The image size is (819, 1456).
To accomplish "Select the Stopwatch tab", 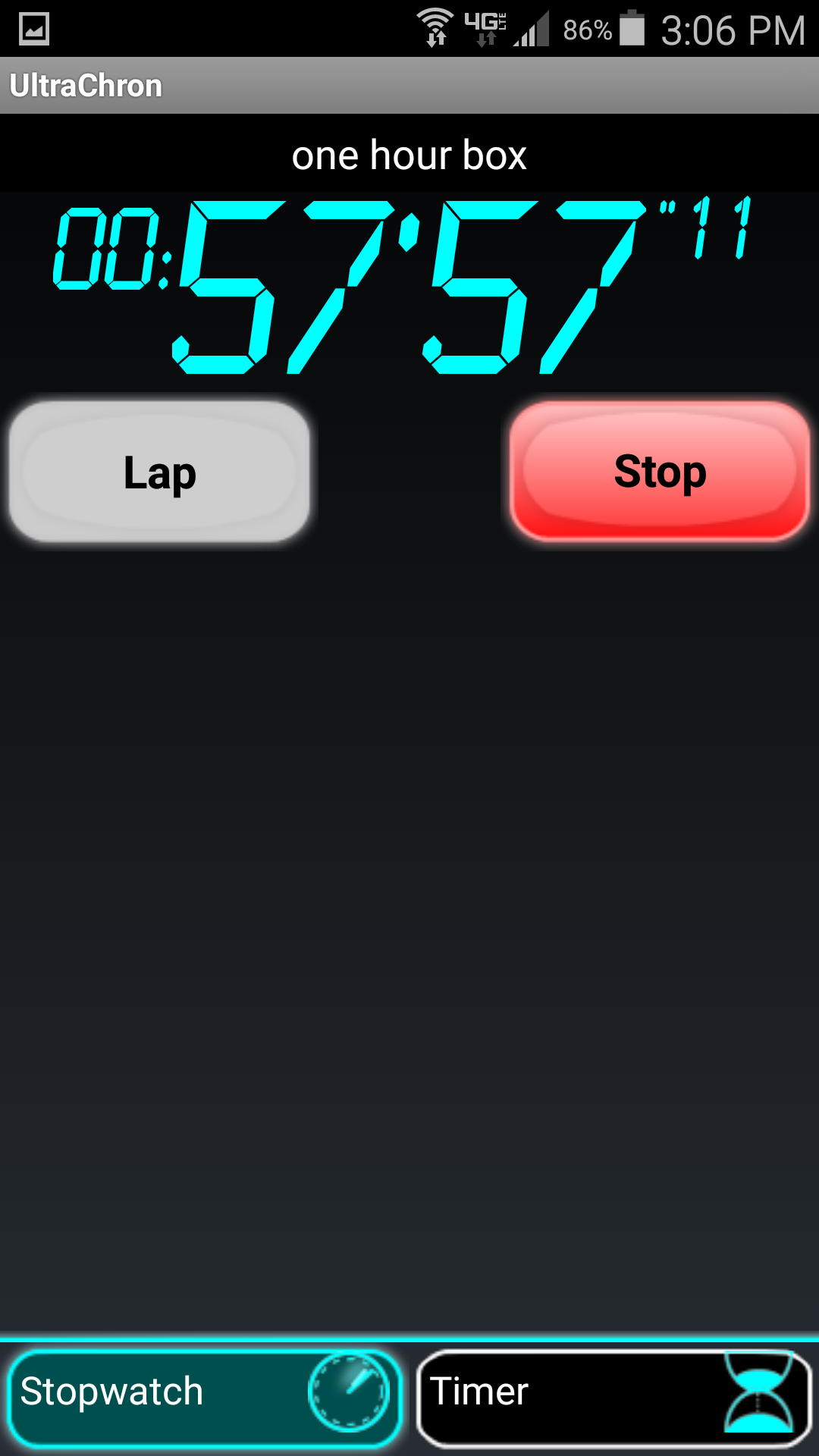I will click(x=205, y=1398).
